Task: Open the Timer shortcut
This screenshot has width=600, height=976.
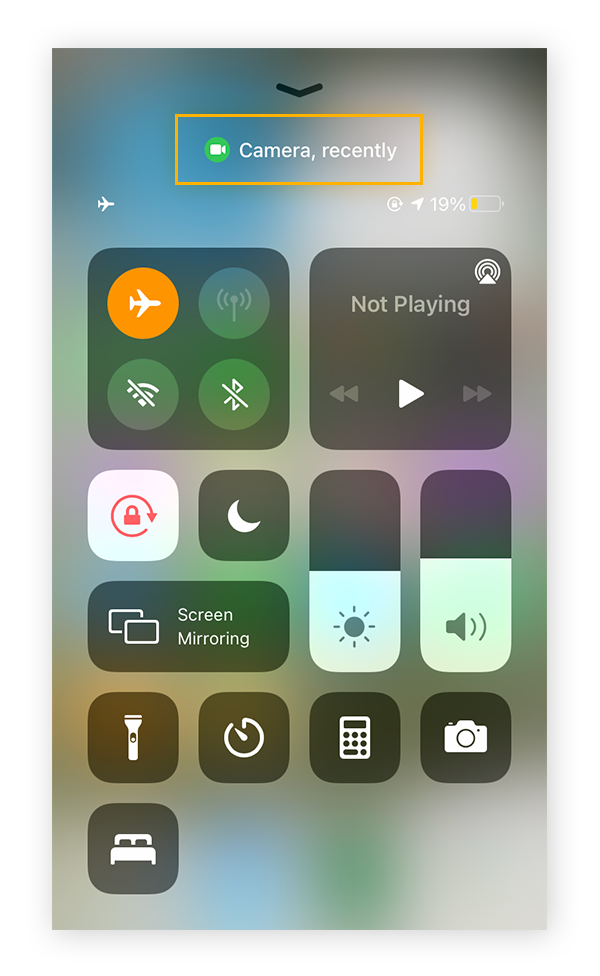Action: 244,737
